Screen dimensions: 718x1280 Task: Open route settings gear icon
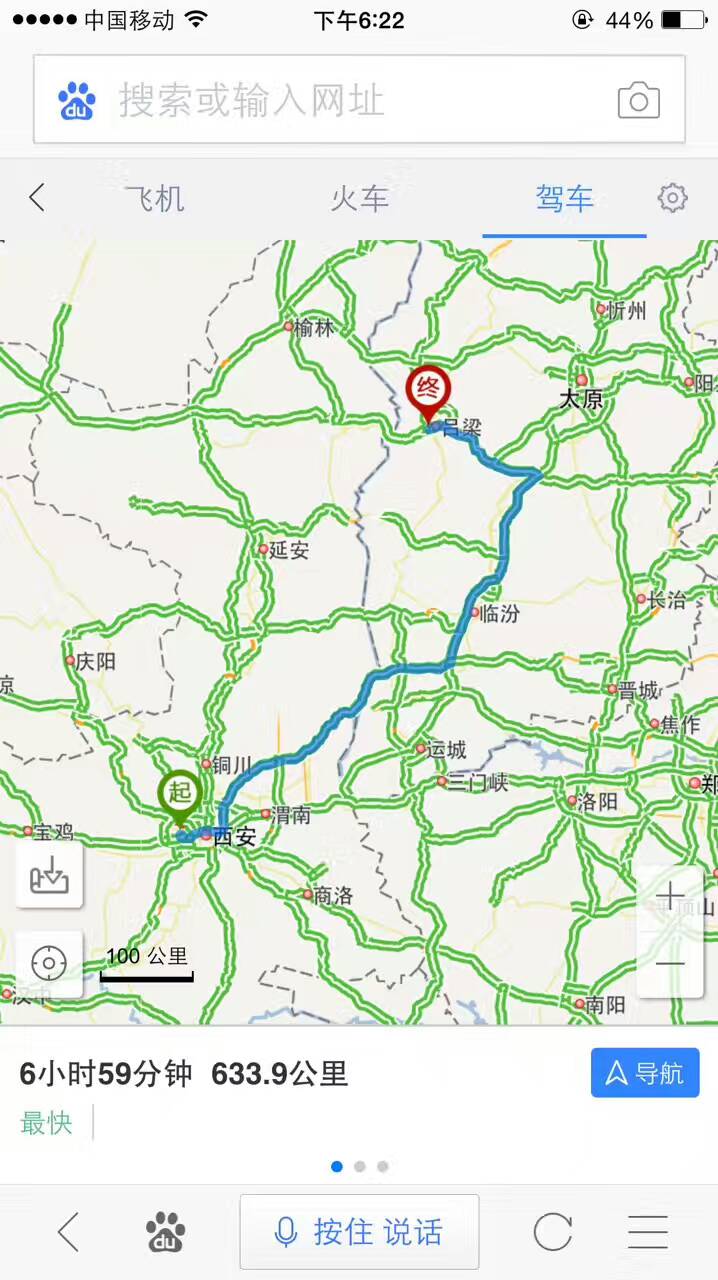point(672,198)
